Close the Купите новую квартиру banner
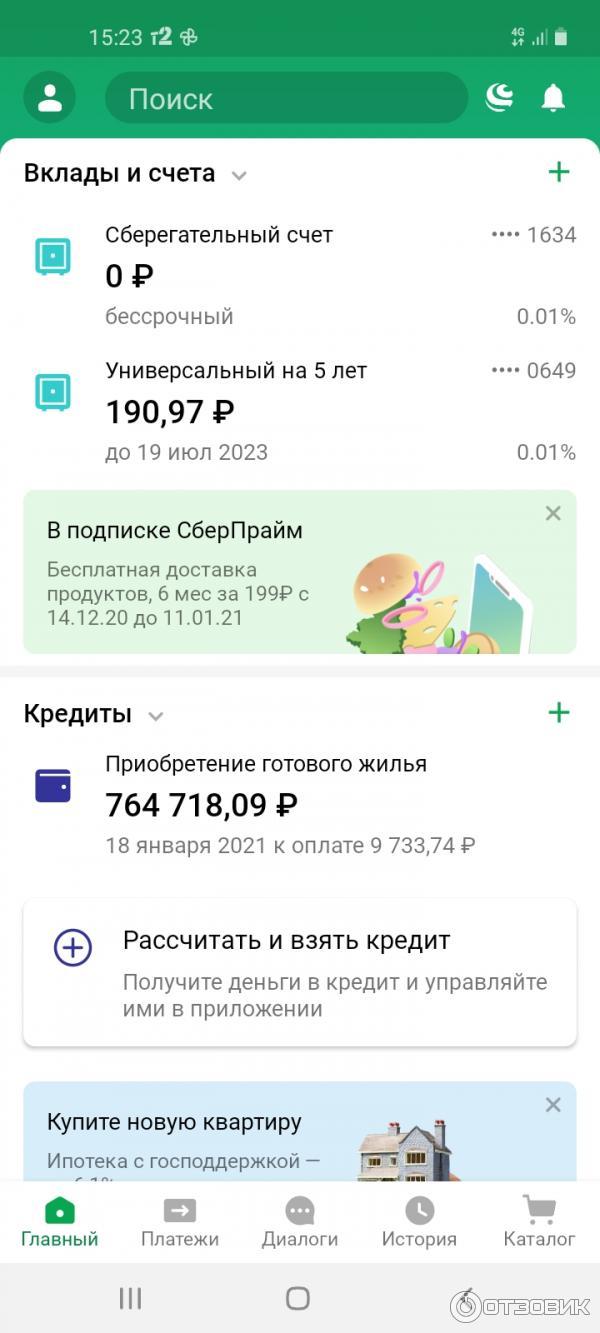Image resolution: width=600 pixels, height=1333 pixels. coord(553,1105)
